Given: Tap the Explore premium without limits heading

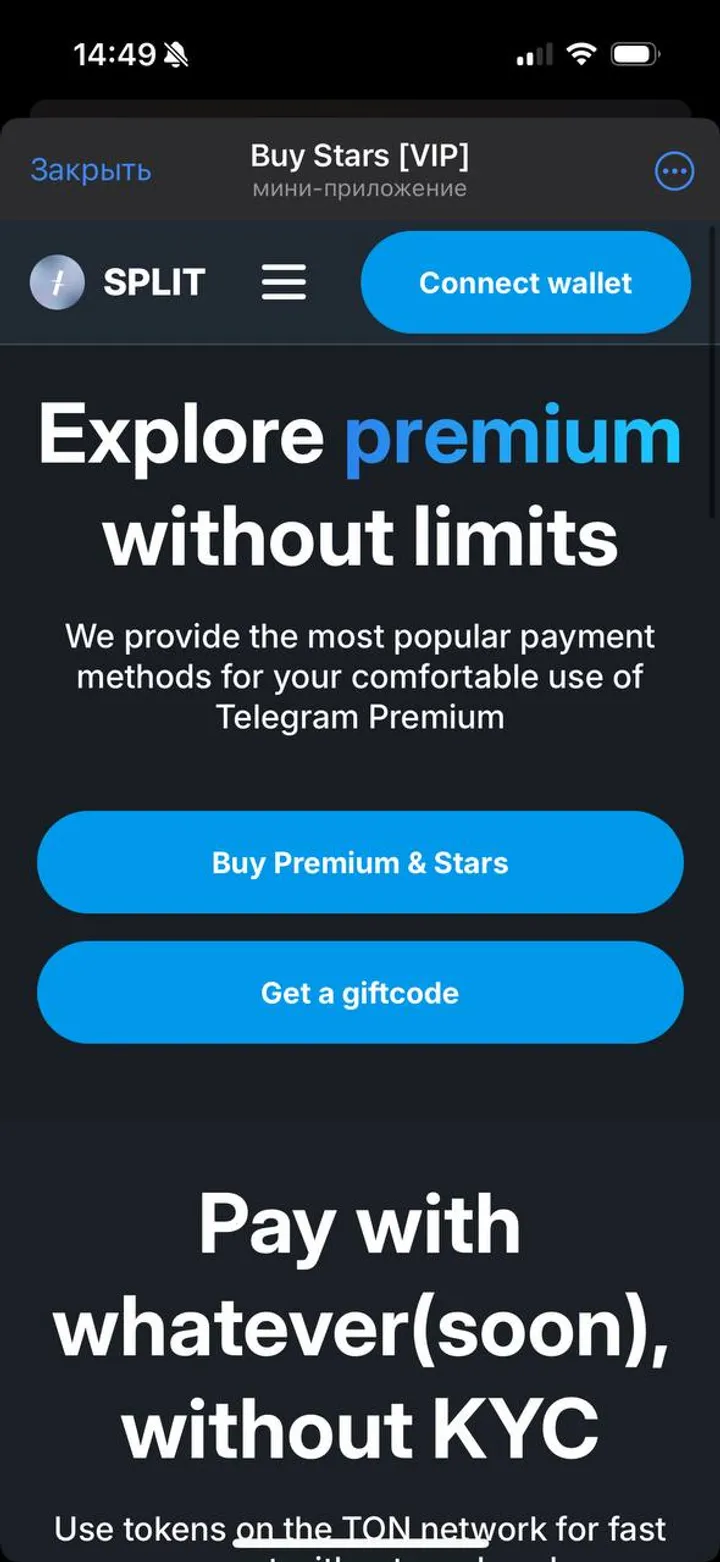Looking at the screenshot, I should tap(360, 485).
